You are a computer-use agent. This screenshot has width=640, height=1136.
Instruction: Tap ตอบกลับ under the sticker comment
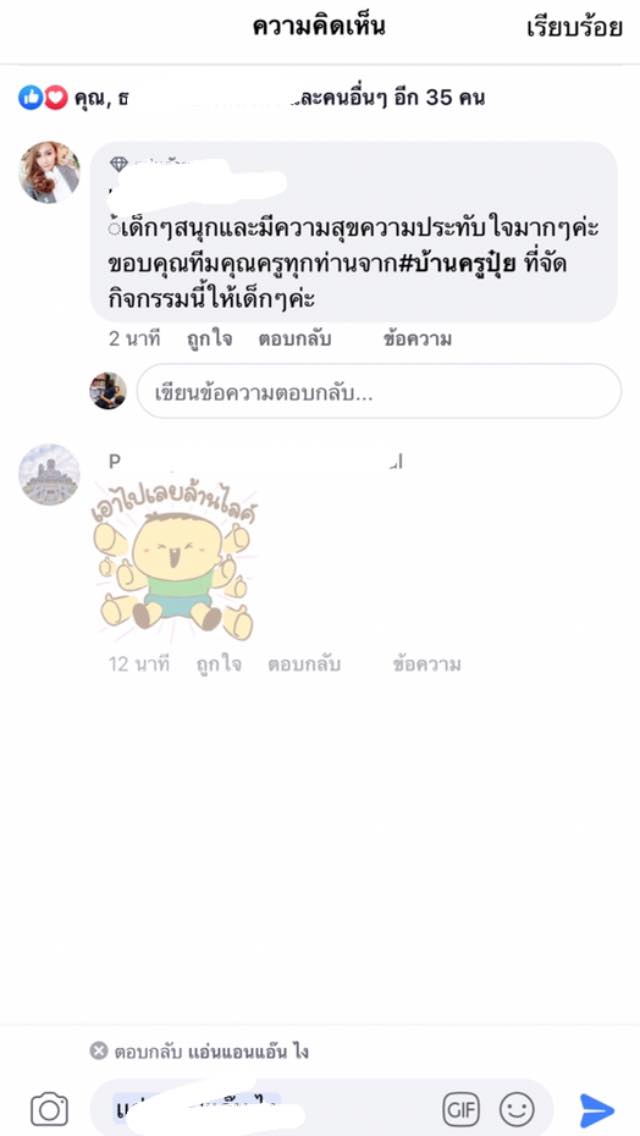(304, 664)
